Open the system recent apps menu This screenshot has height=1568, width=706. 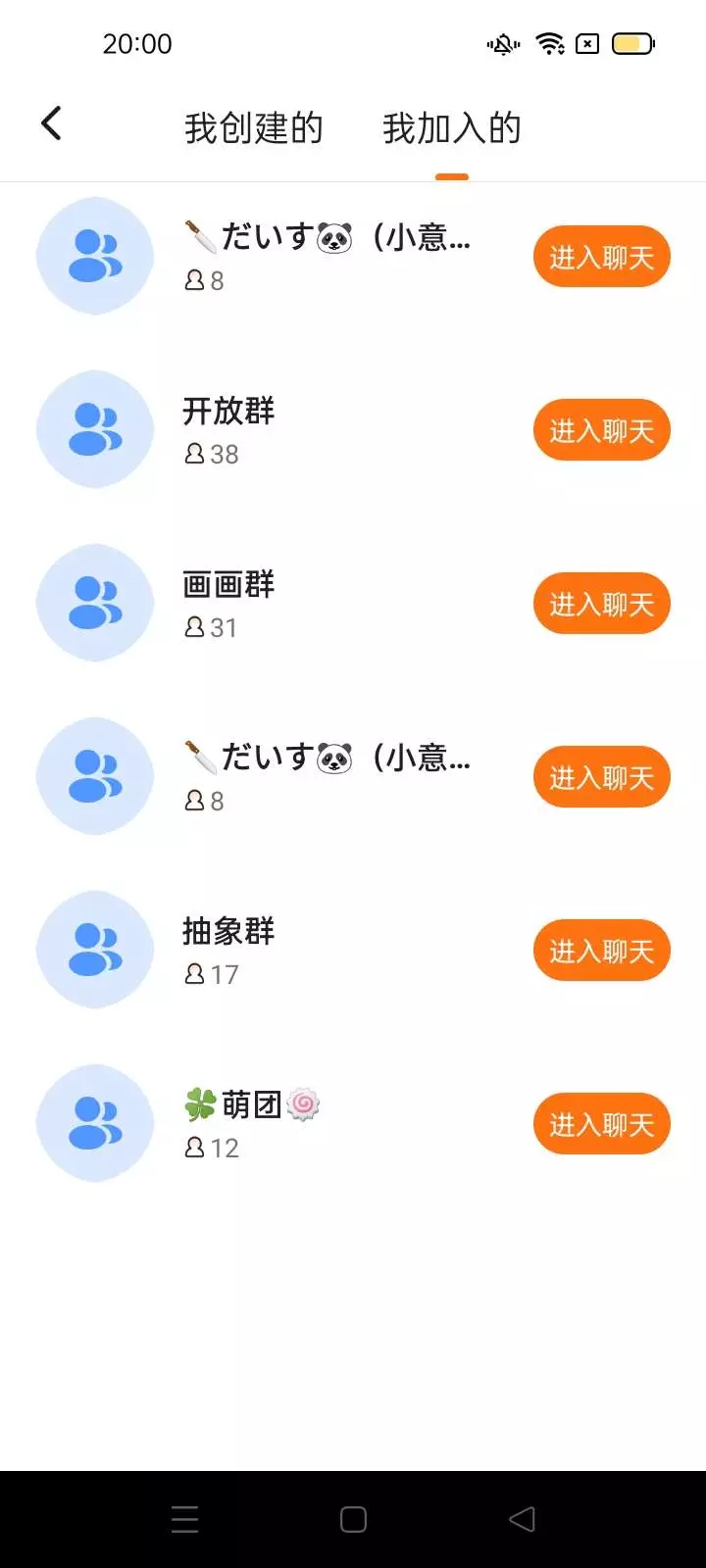pyautogui.click(x=184, y=1519)
